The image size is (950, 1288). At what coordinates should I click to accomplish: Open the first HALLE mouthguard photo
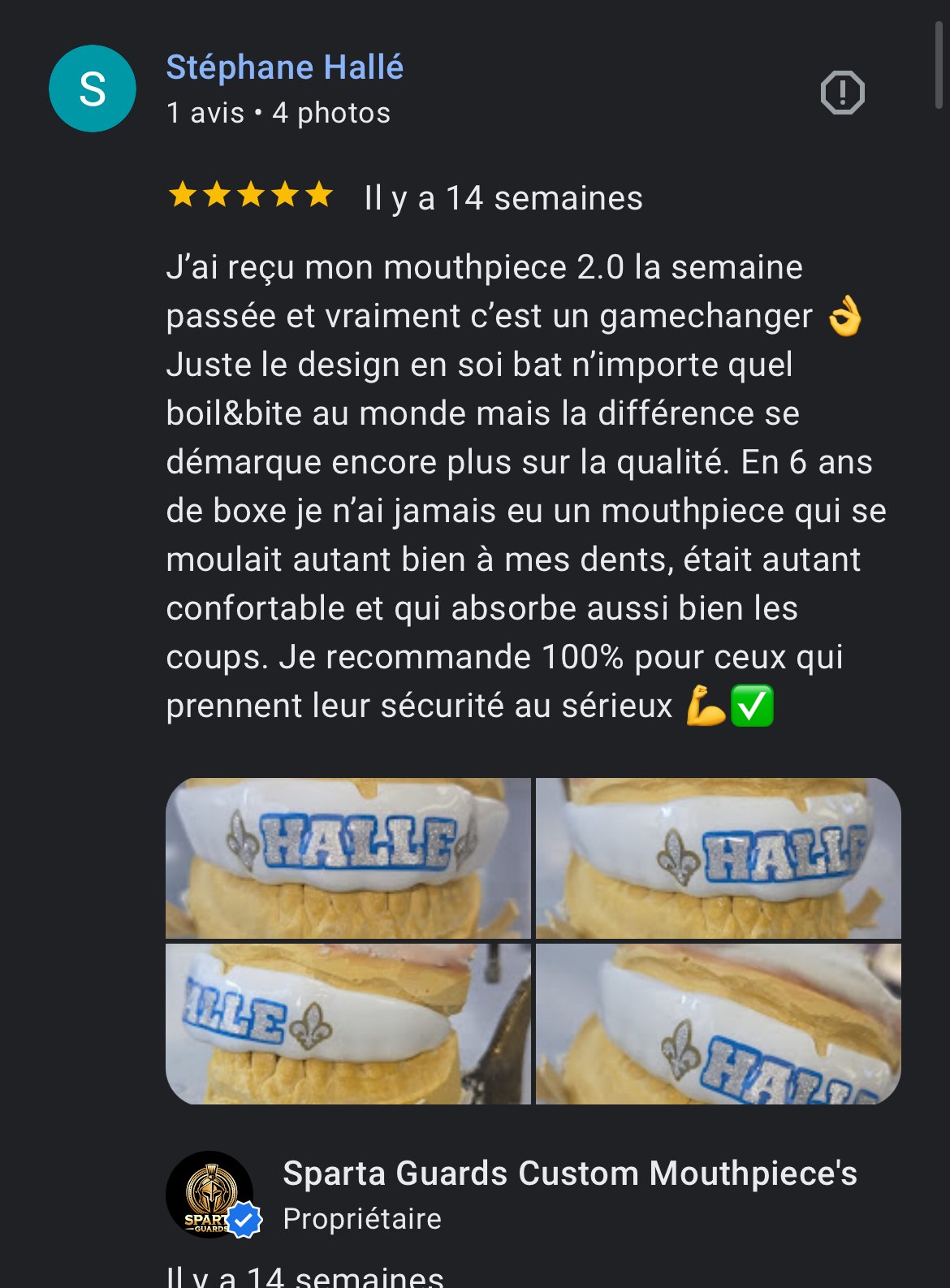coord(348,858)
